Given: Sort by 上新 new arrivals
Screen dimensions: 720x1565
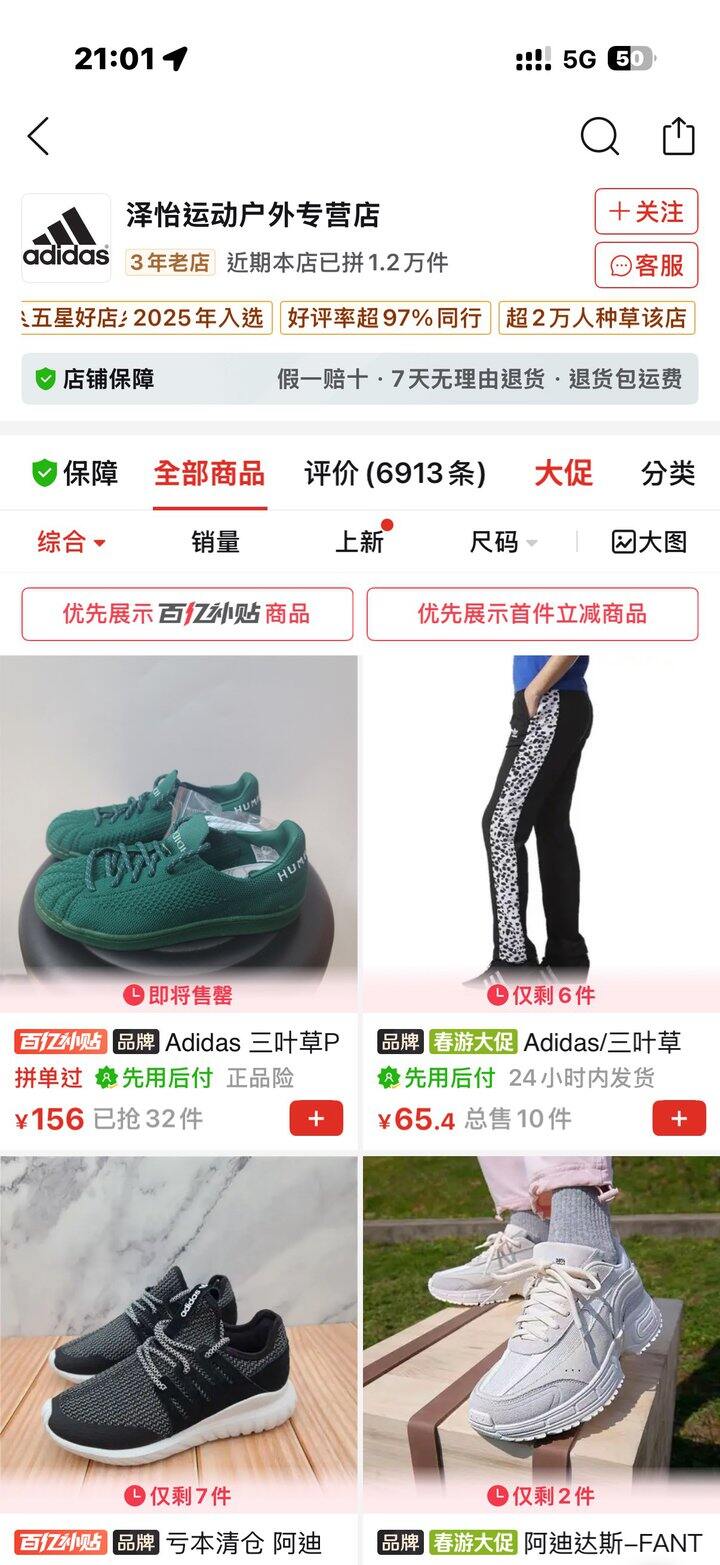Looking at the screenshot, I should 359,542.
